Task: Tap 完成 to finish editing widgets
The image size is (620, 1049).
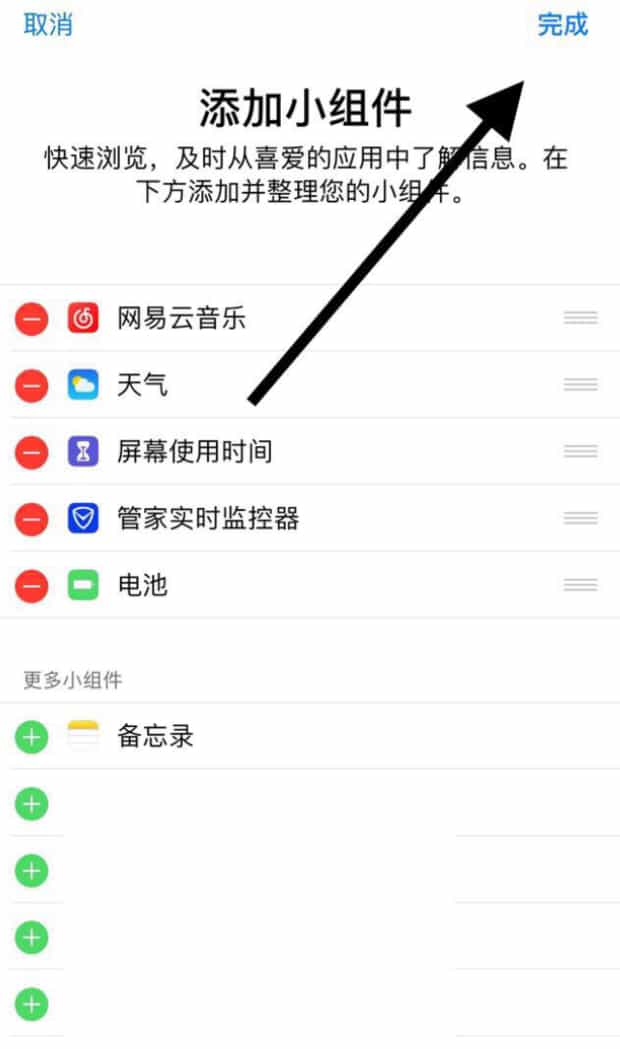Action: (x=563, y=25)
